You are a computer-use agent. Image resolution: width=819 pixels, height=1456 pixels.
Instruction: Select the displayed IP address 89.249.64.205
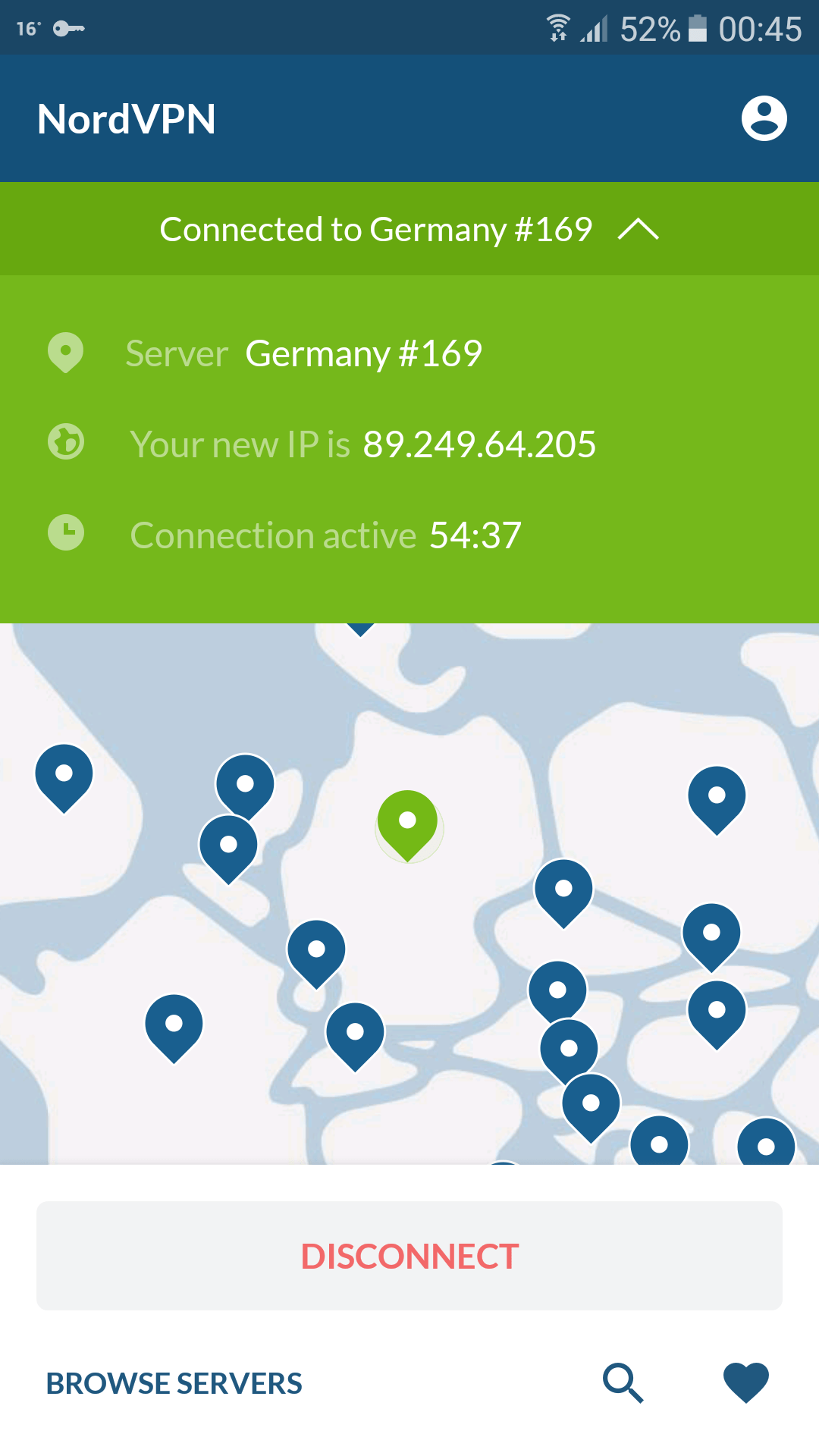pos(479,445)
